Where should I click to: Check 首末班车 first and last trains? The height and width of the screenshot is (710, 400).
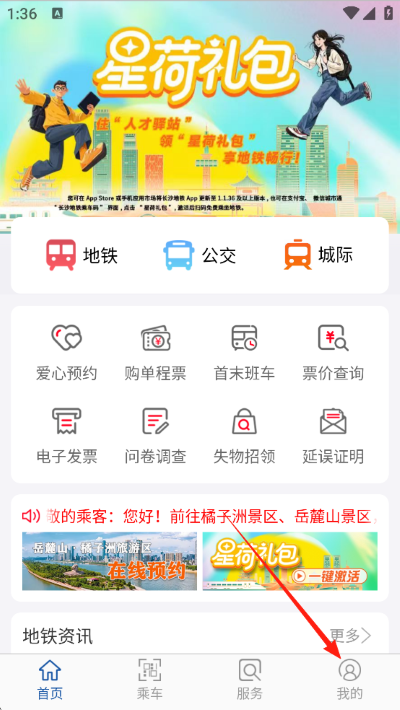tap(244, 352)
